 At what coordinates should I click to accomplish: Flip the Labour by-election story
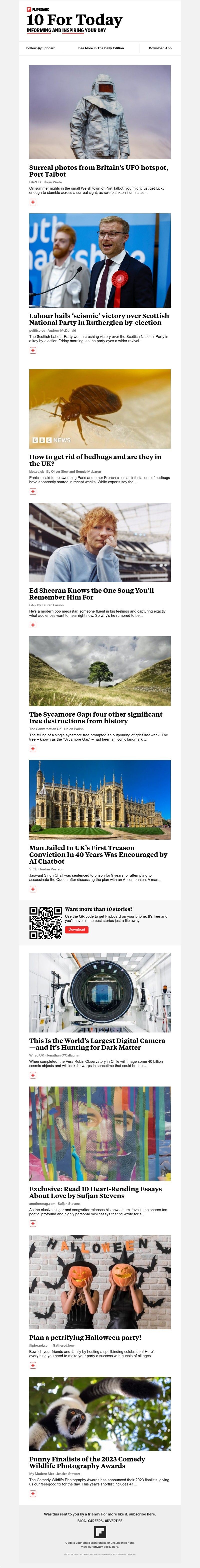(x=33, y=351)
